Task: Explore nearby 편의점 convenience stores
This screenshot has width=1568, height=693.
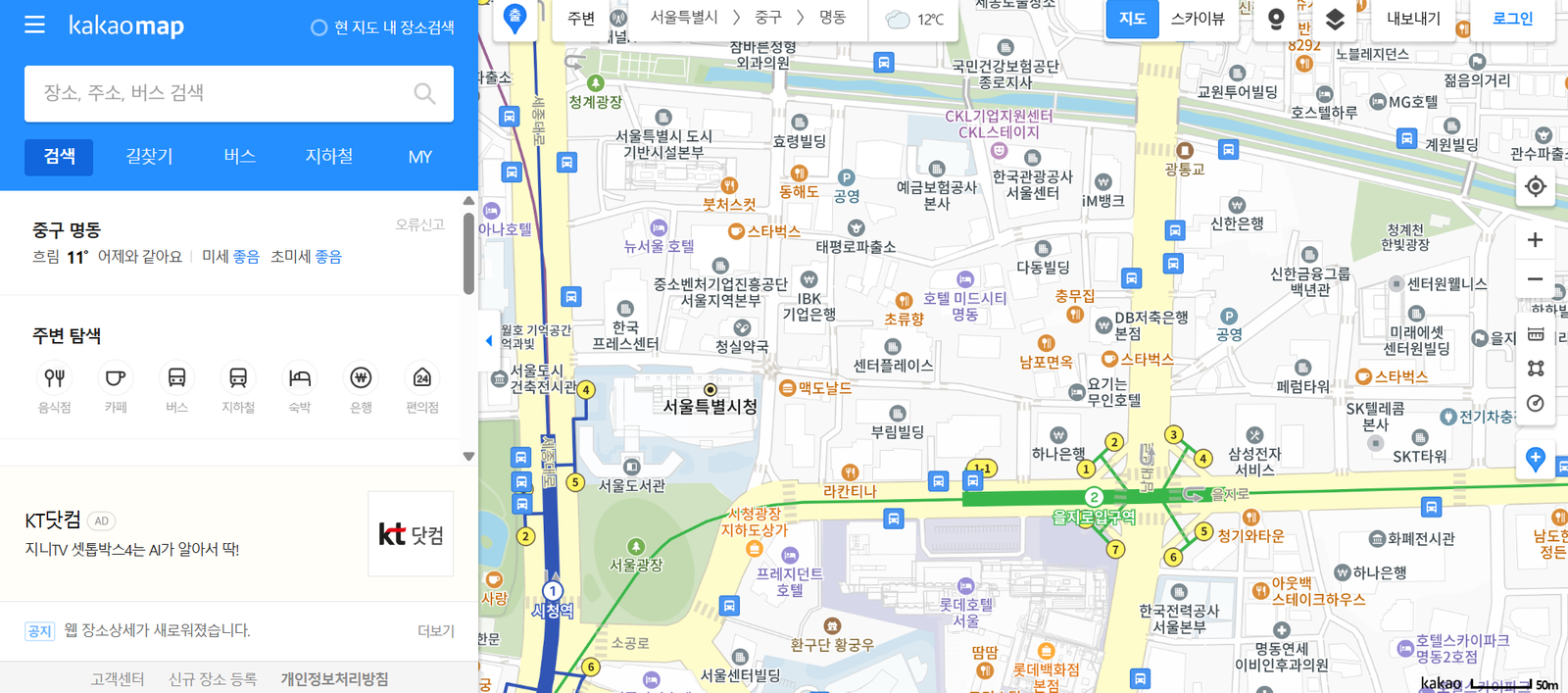Action: point(422,388)
